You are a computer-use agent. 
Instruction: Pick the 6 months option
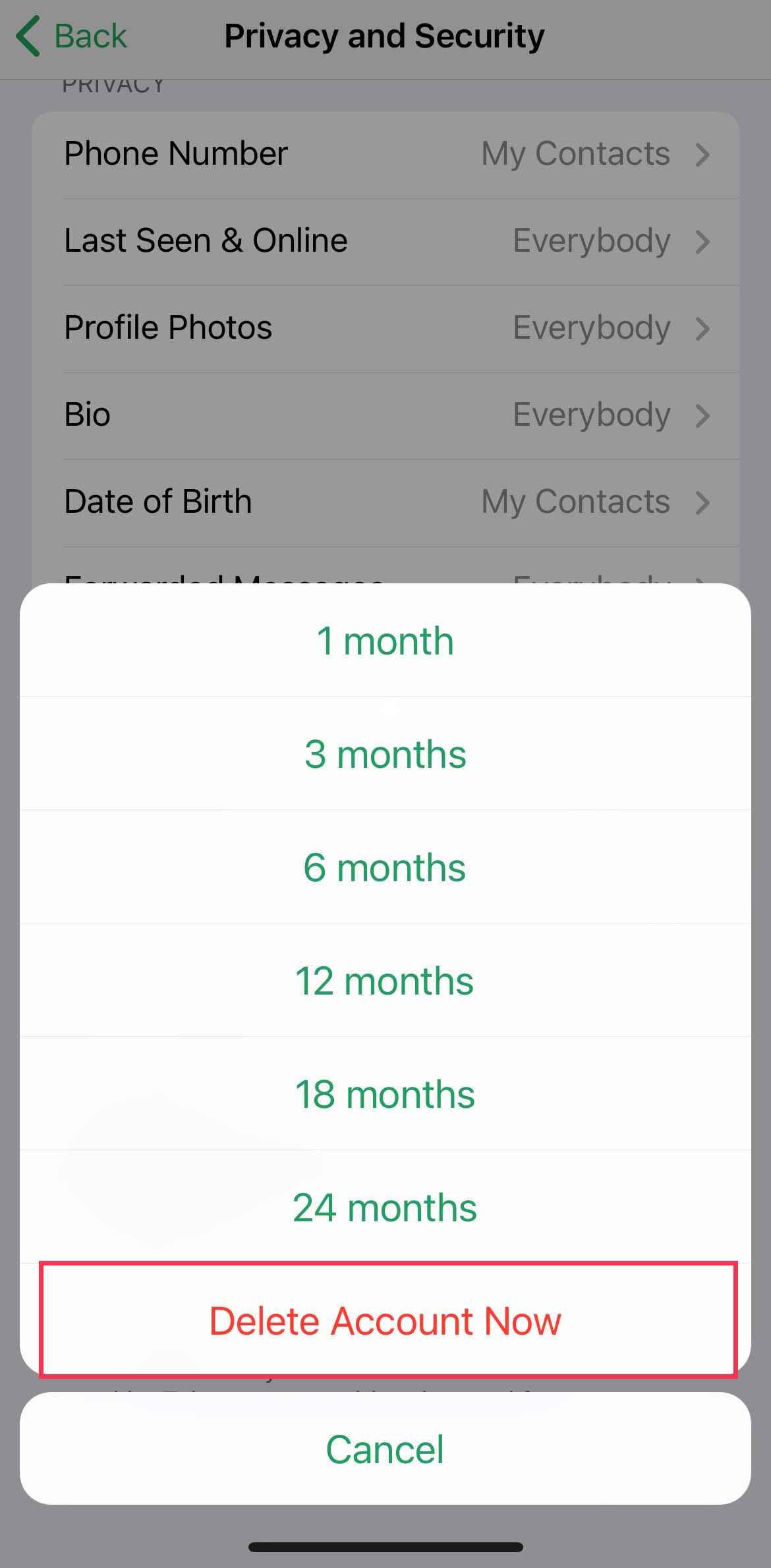tap(385, 867)
